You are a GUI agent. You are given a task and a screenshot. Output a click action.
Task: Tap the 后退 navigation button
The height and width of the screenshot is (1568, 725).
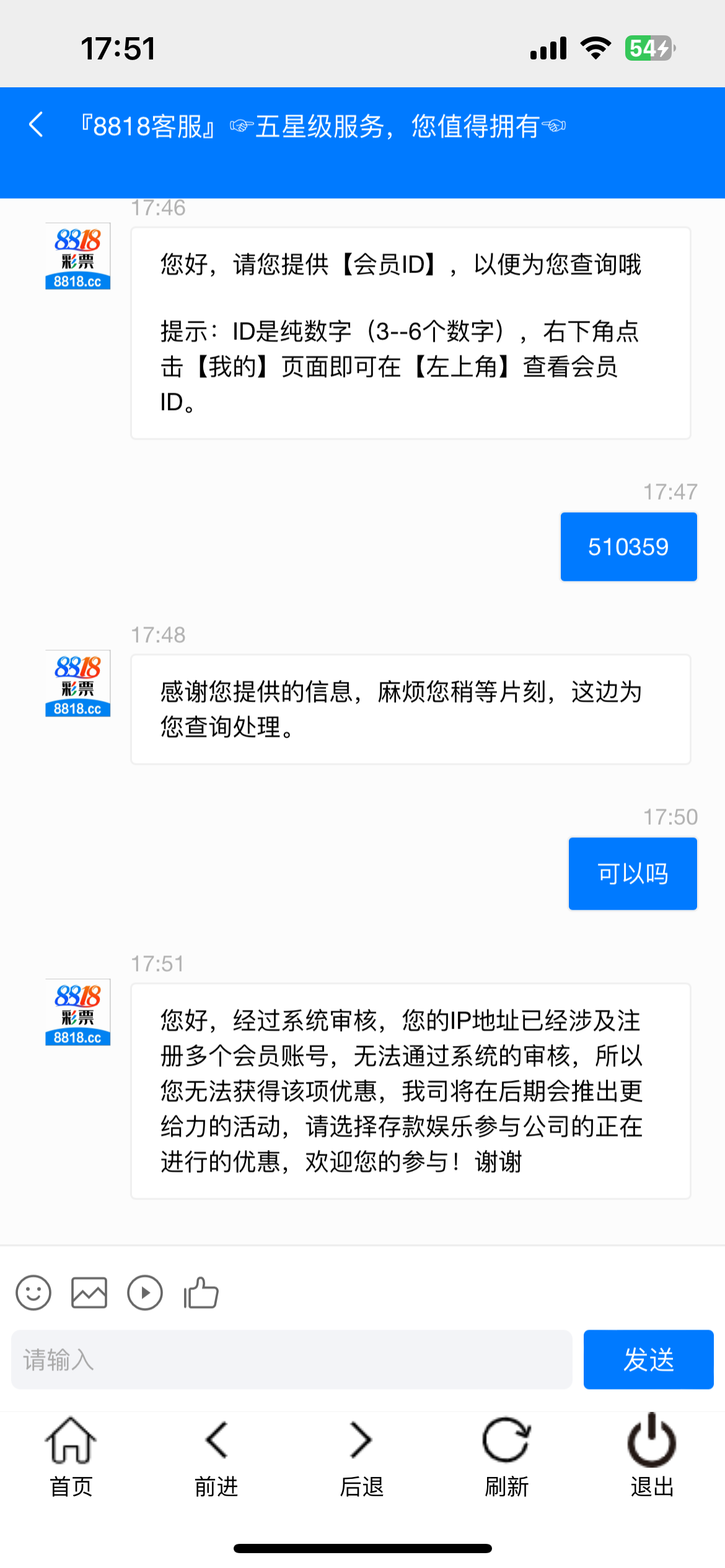(x=361, y=1455)
